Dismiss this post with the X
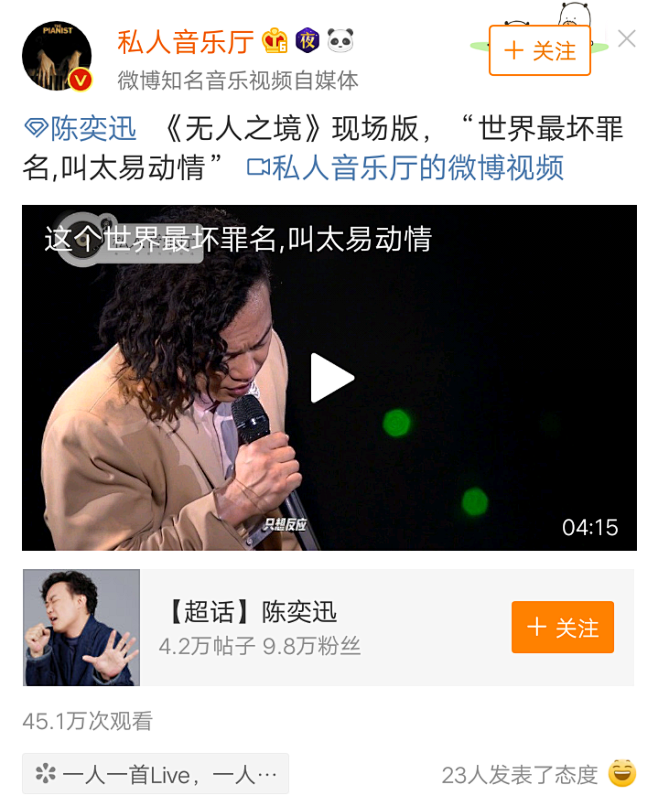The width and height of the screenshot is (658, 806). 627,39
